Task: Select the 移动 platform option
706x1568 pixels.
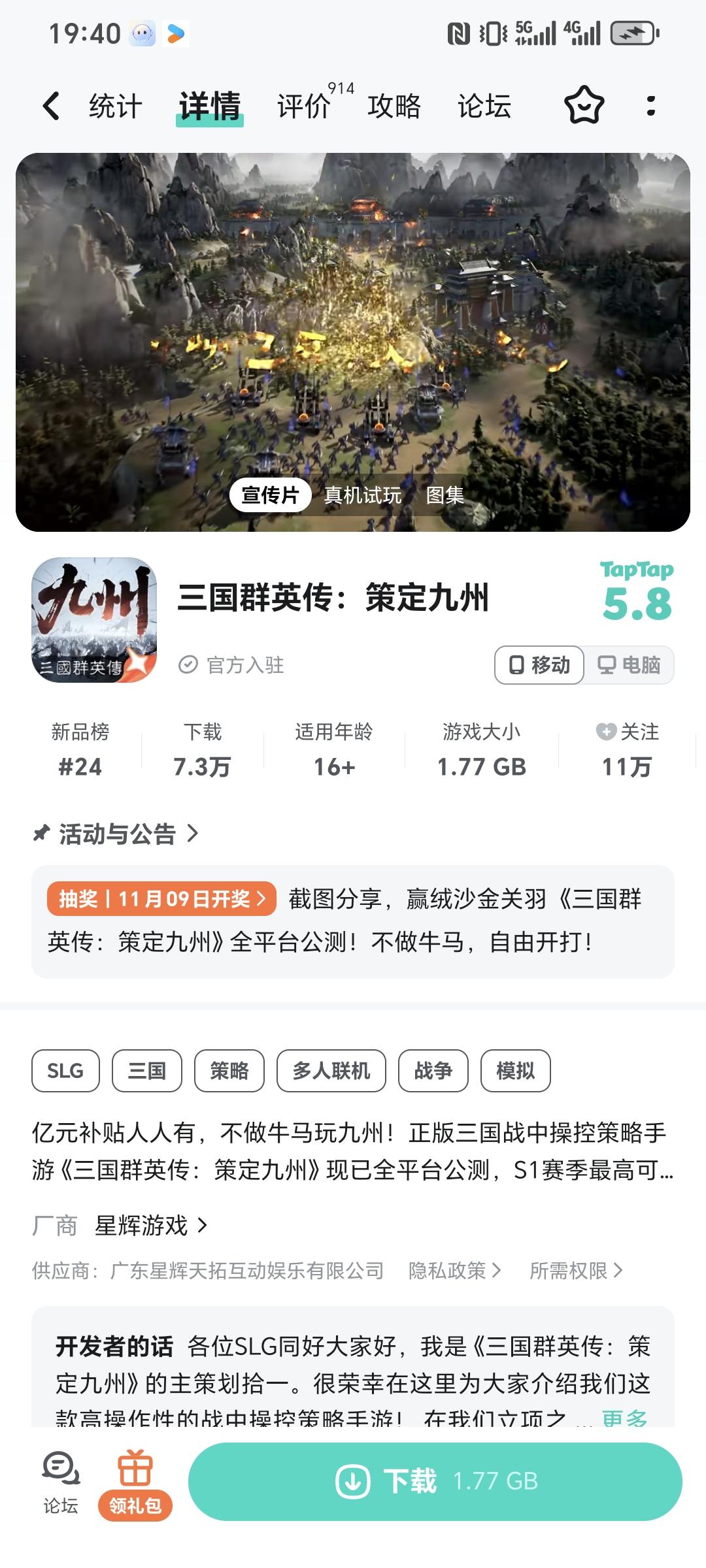Action: pyautogui.click(x=539, y=665)
